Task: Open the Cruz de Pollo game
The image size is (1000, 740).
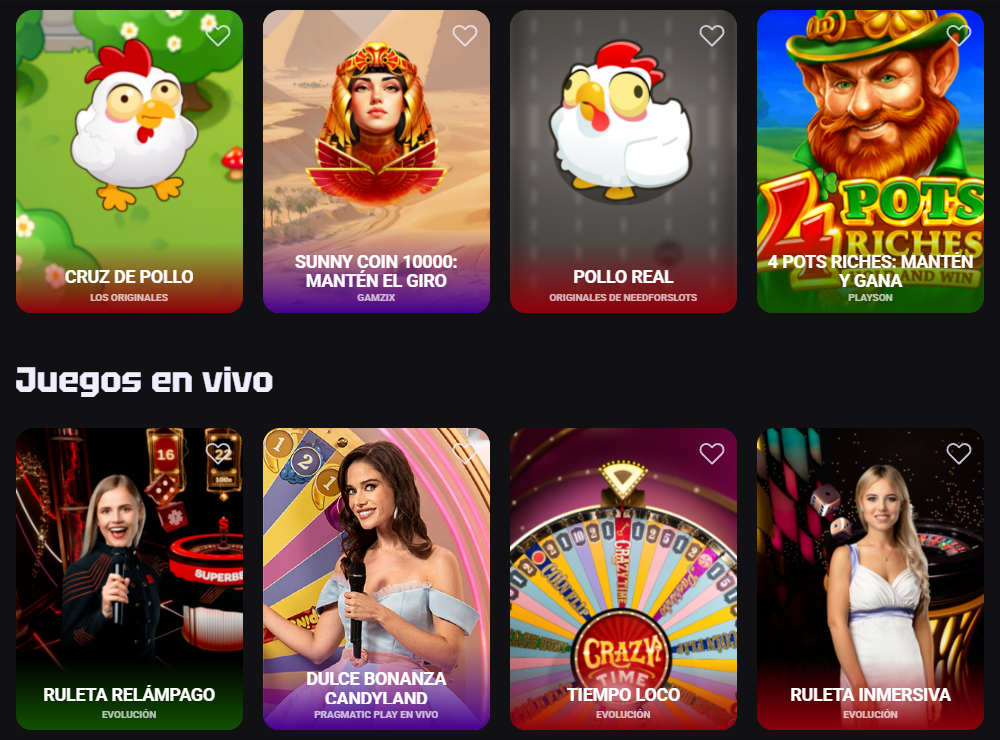Action: click(x=129, y=160)
